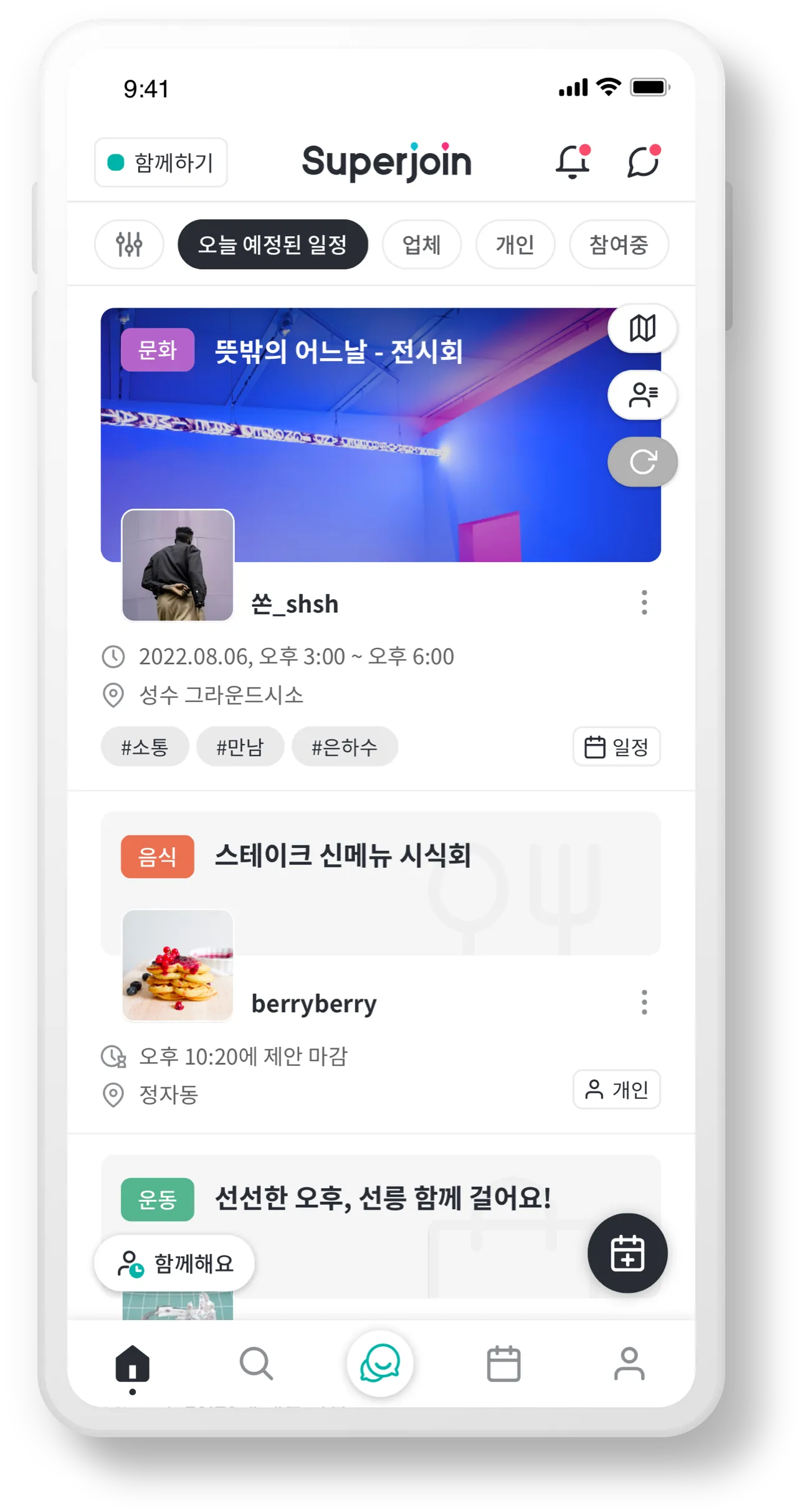This screenshot has height=1512, width=800.
Task: Open the more options for 쏜_shsh
Action: pos(644,602)
